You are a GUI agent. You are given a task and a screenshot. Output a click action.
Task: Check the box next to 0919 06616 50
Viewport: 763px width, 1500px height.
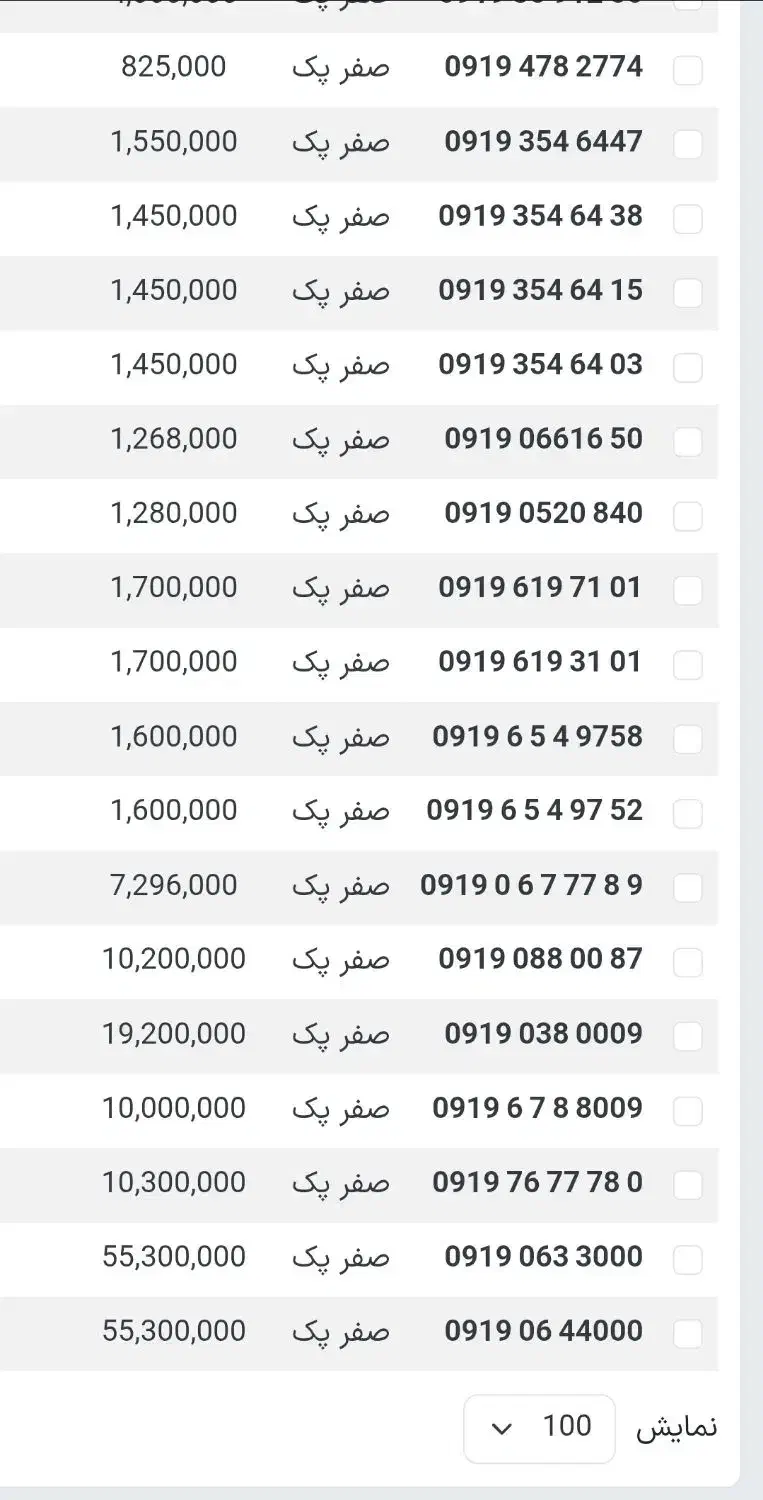688,442
